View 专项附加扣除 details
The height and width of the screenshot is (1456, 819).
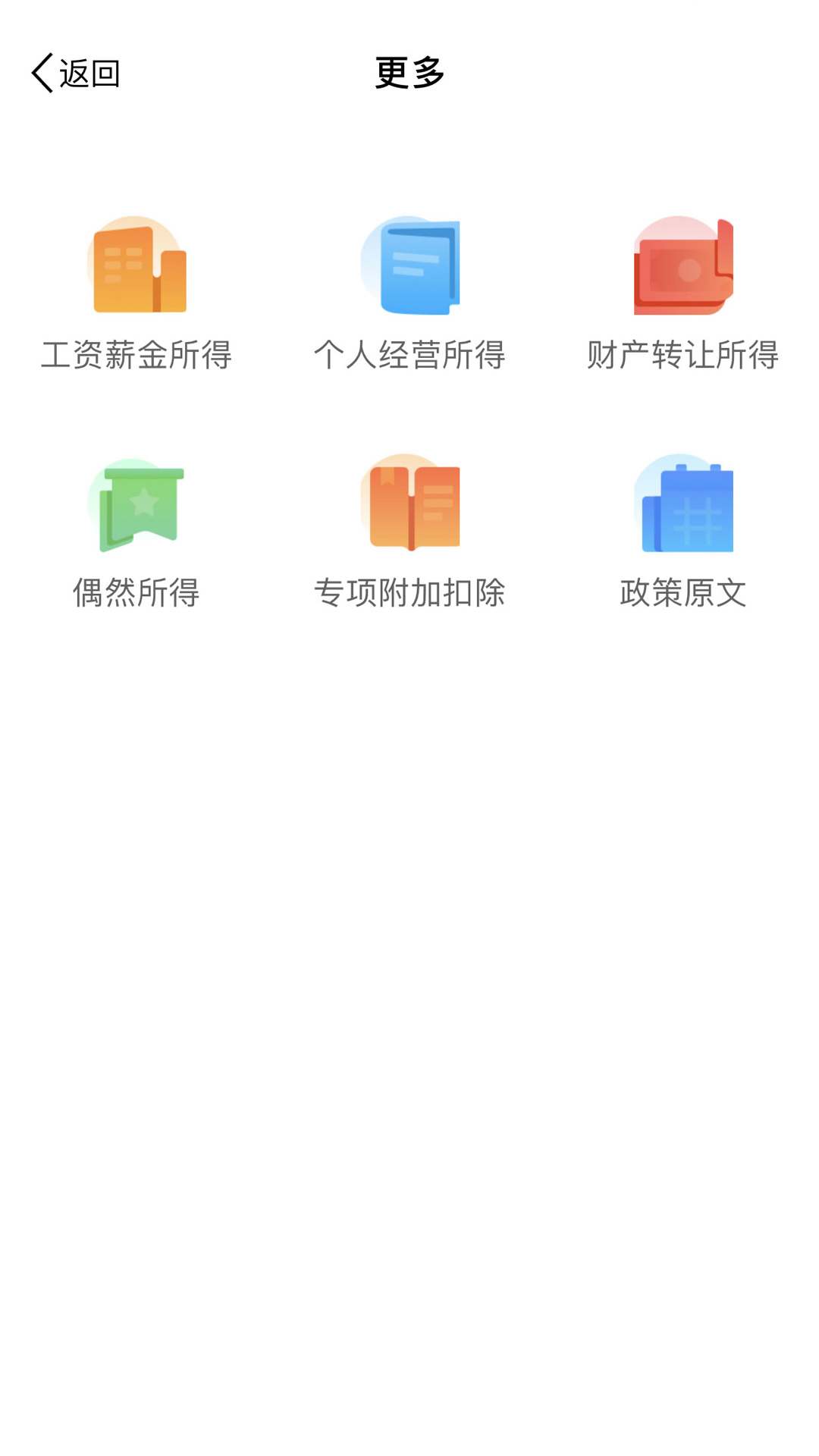409,532
